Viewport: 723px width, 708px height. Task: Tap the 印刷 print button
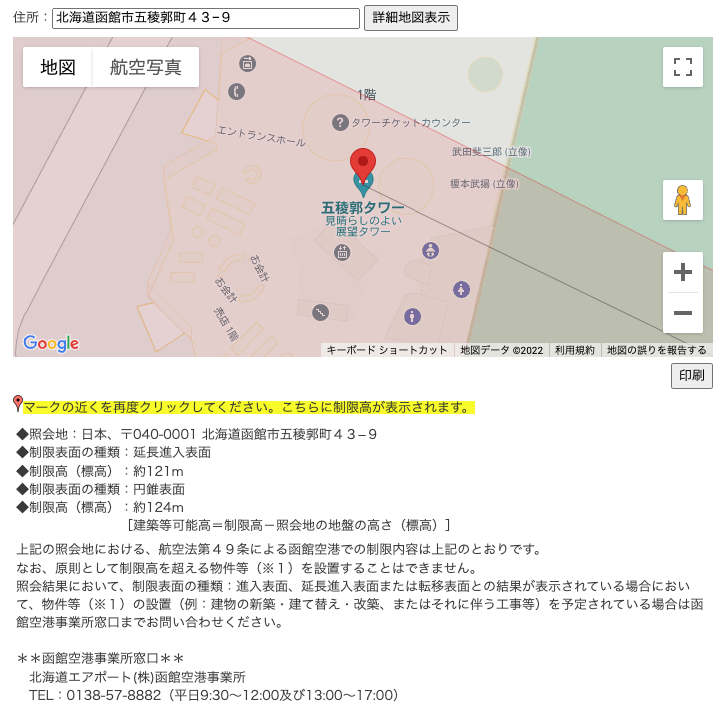(691, 376)
